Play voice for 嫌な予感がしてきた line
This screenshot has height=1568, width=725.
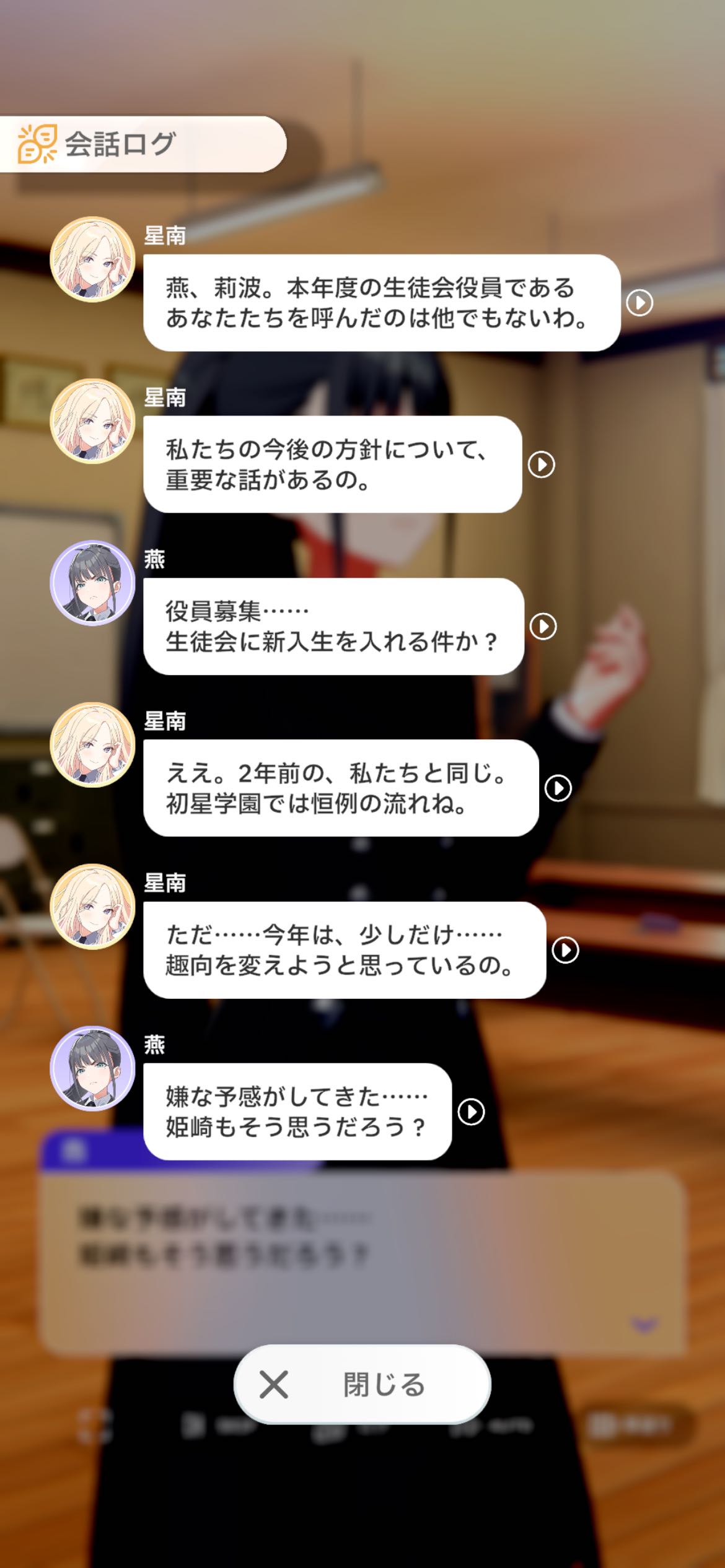pyautogui.click(x=471, y=1112)
